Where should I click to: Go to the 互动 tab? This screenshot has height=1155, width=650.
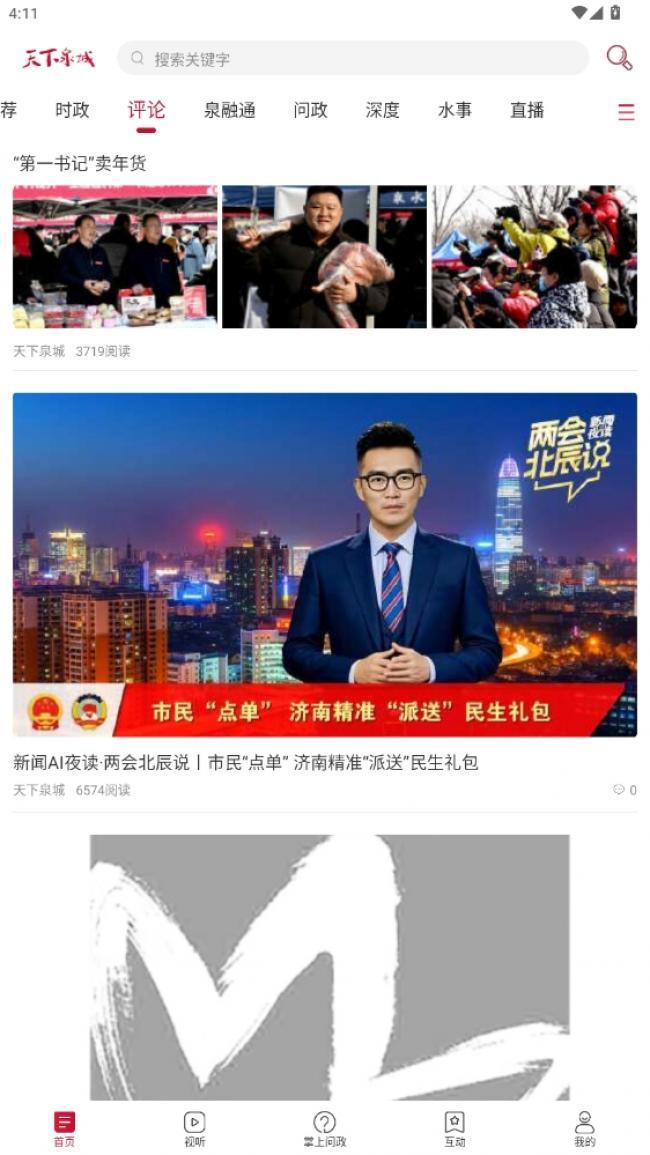pyautogui.click(x=454, y=1129)
